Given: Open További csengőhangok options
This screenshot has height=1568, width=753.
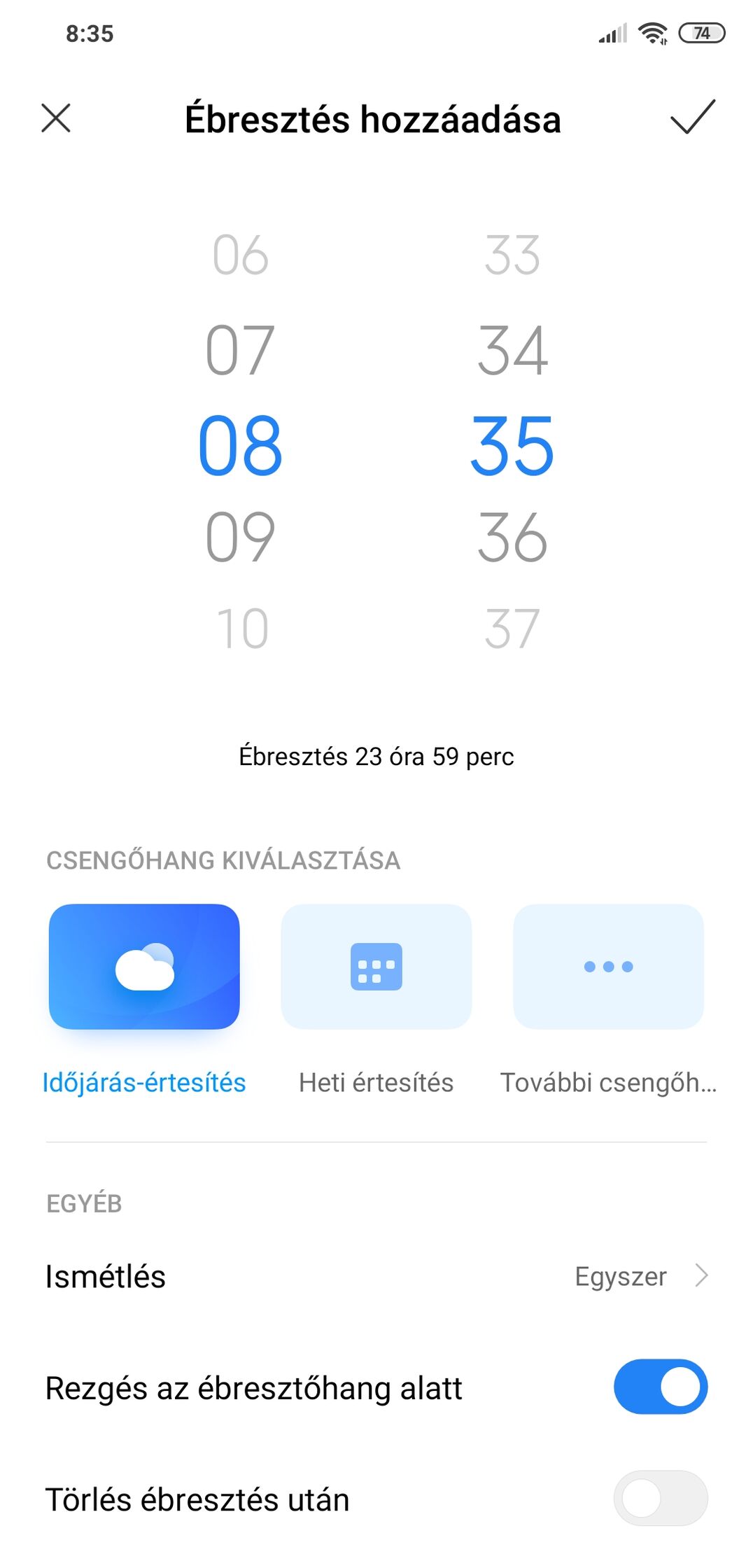Looking at the screenshot, I should pyautogui.click(x=608, y=967).
